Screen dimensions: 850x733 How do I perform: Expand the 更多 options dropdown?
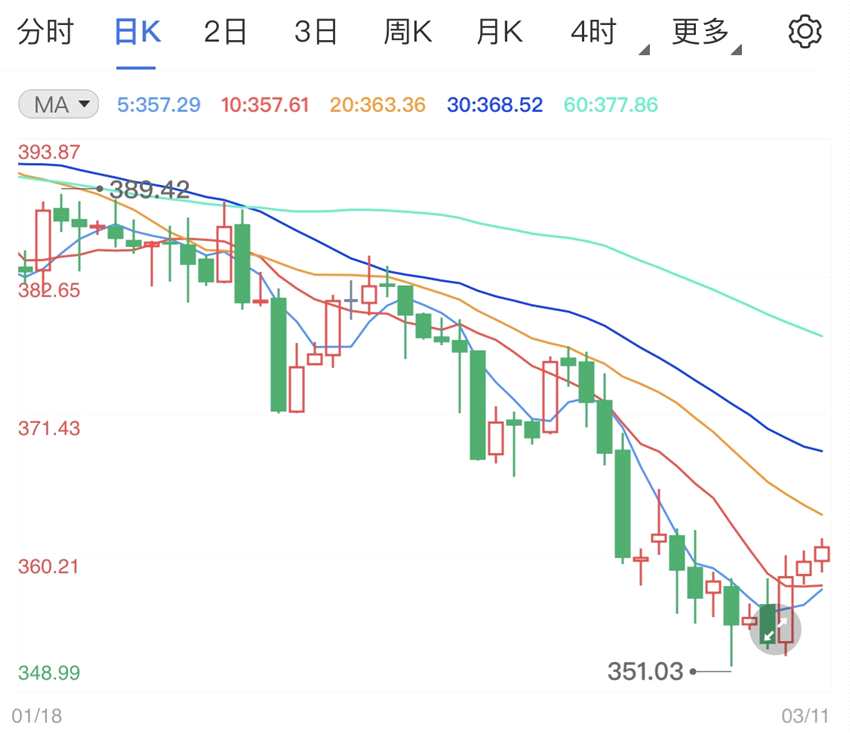point(704,33)
